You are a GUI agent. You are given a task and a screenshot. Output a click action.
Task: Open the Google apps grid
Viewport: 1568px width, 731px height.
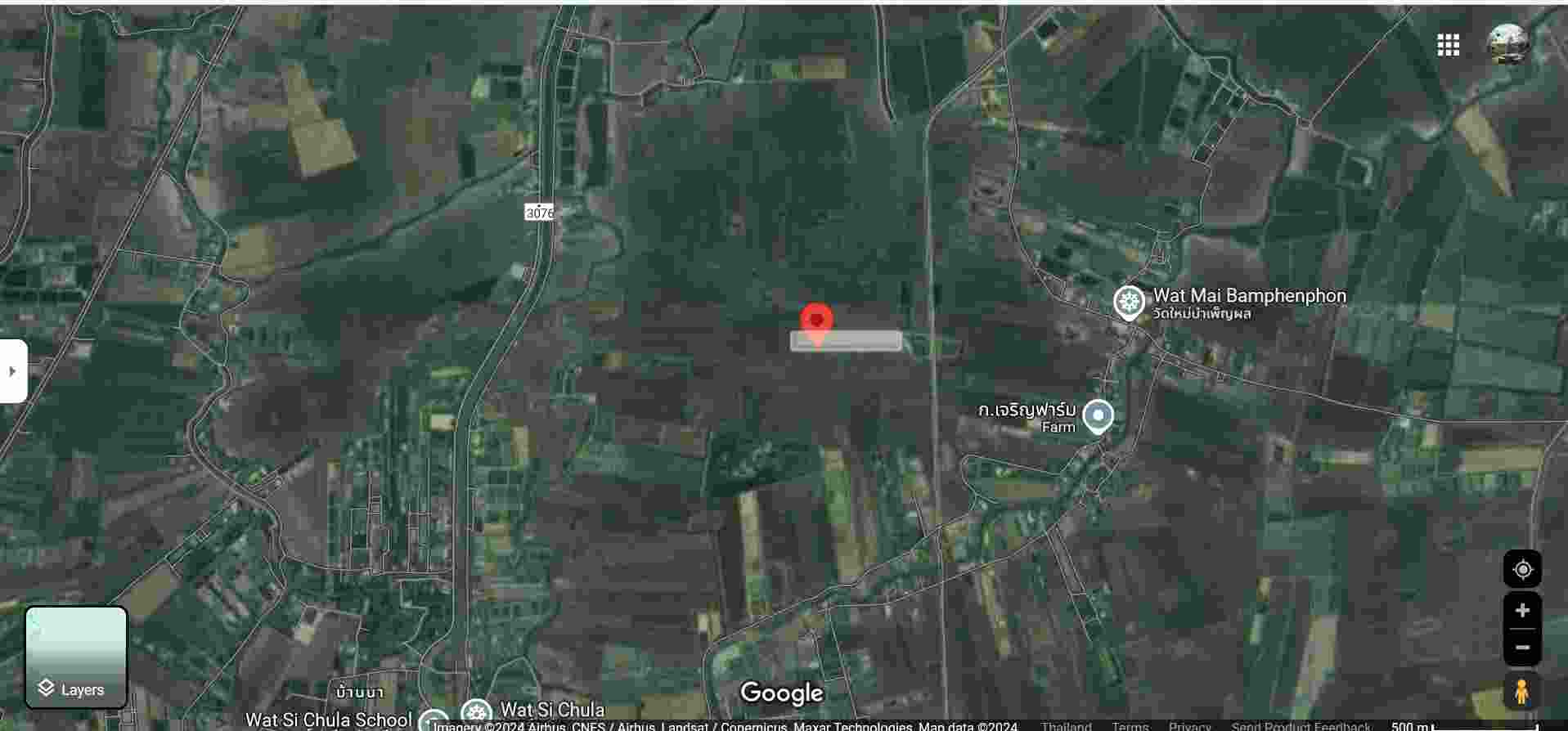click(x=1448, y=45)
